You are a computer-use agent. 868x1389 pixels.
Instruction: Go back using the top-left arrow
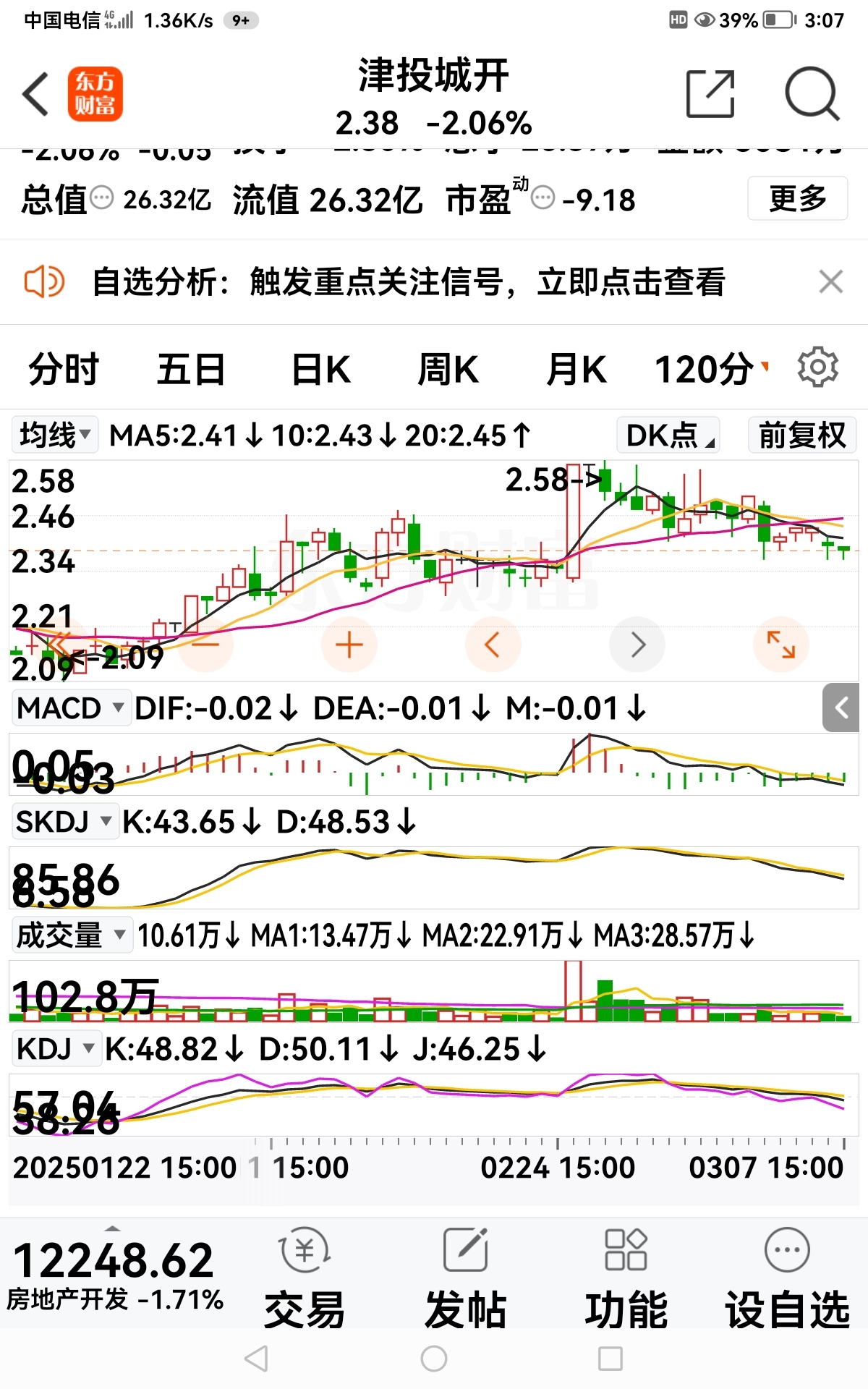coord(36,94)
